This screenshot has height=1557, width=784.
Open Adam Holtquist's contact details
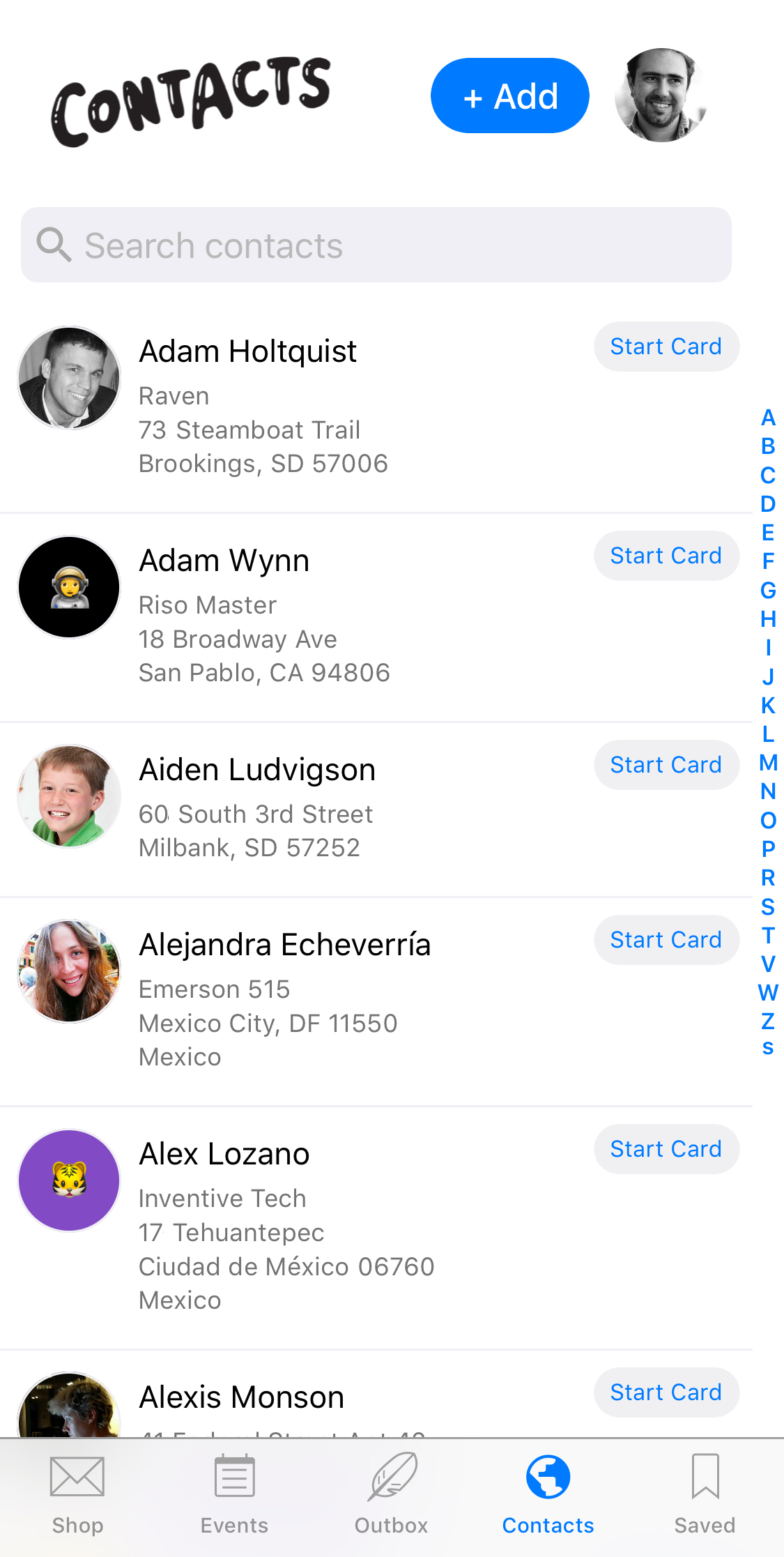[x=248, y=351]
